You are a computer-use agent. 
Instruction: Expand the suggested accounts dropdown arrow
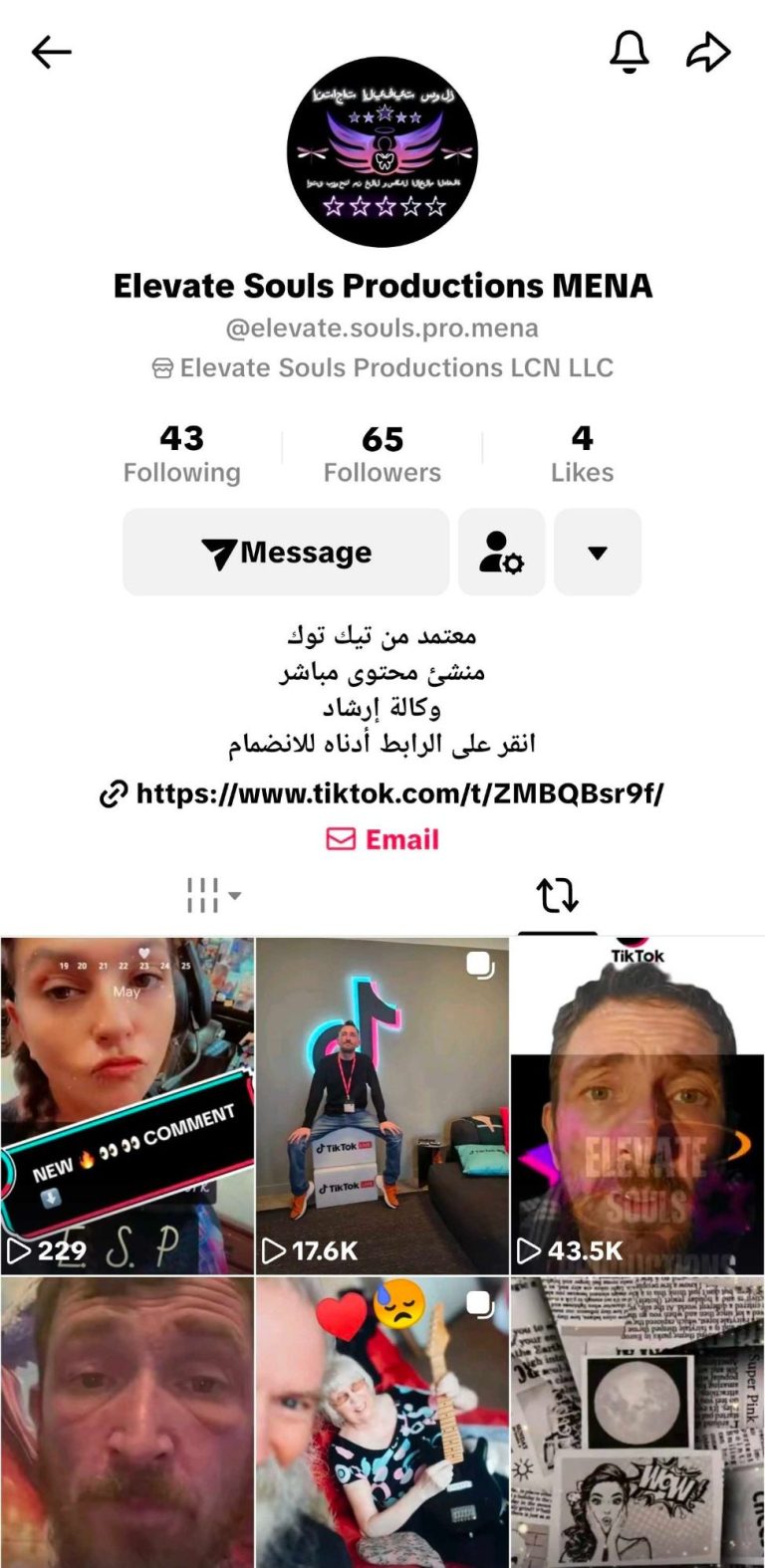coord(598,553)
